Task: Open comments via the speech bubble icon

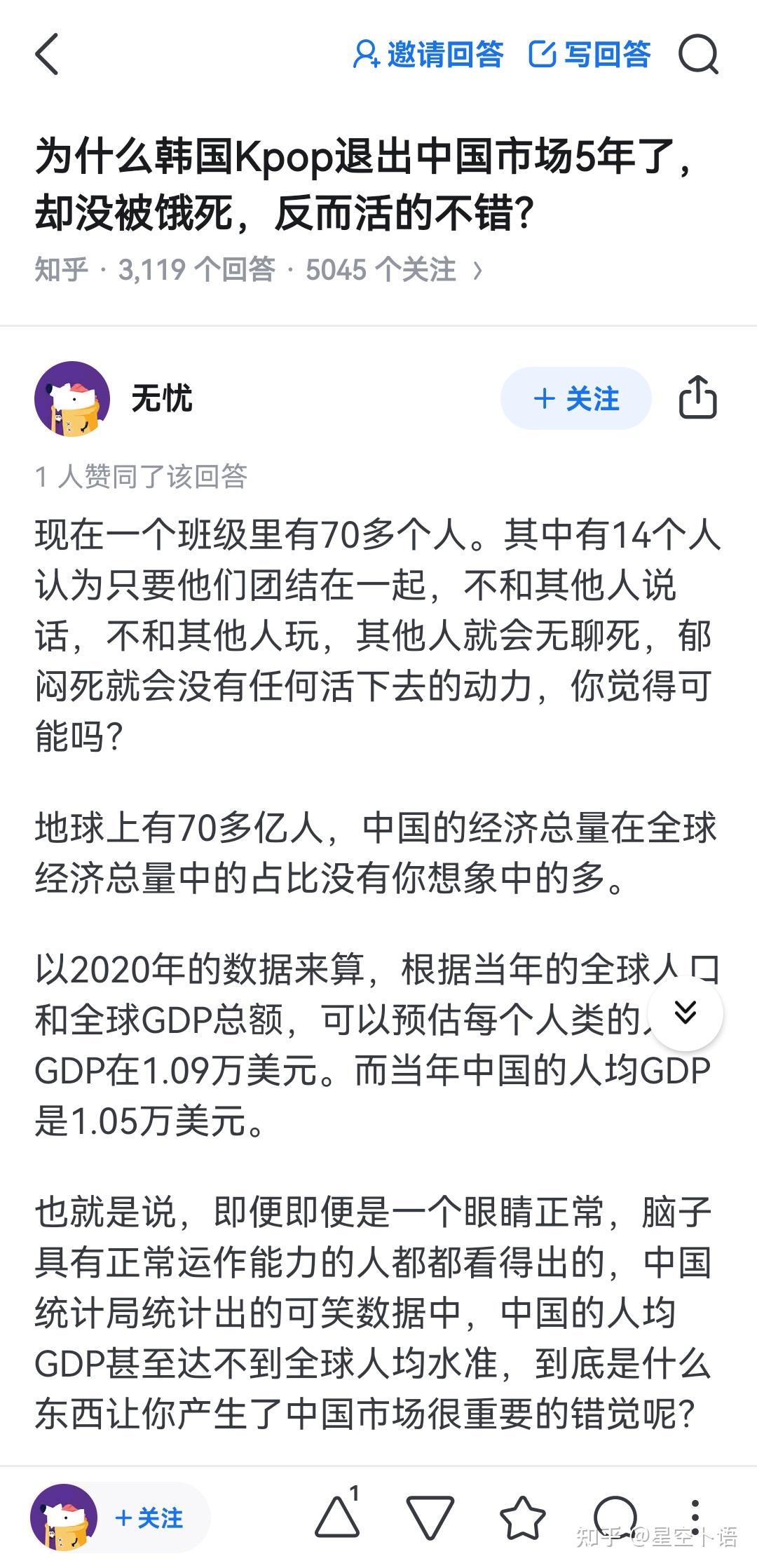Action: point(615,1518)
